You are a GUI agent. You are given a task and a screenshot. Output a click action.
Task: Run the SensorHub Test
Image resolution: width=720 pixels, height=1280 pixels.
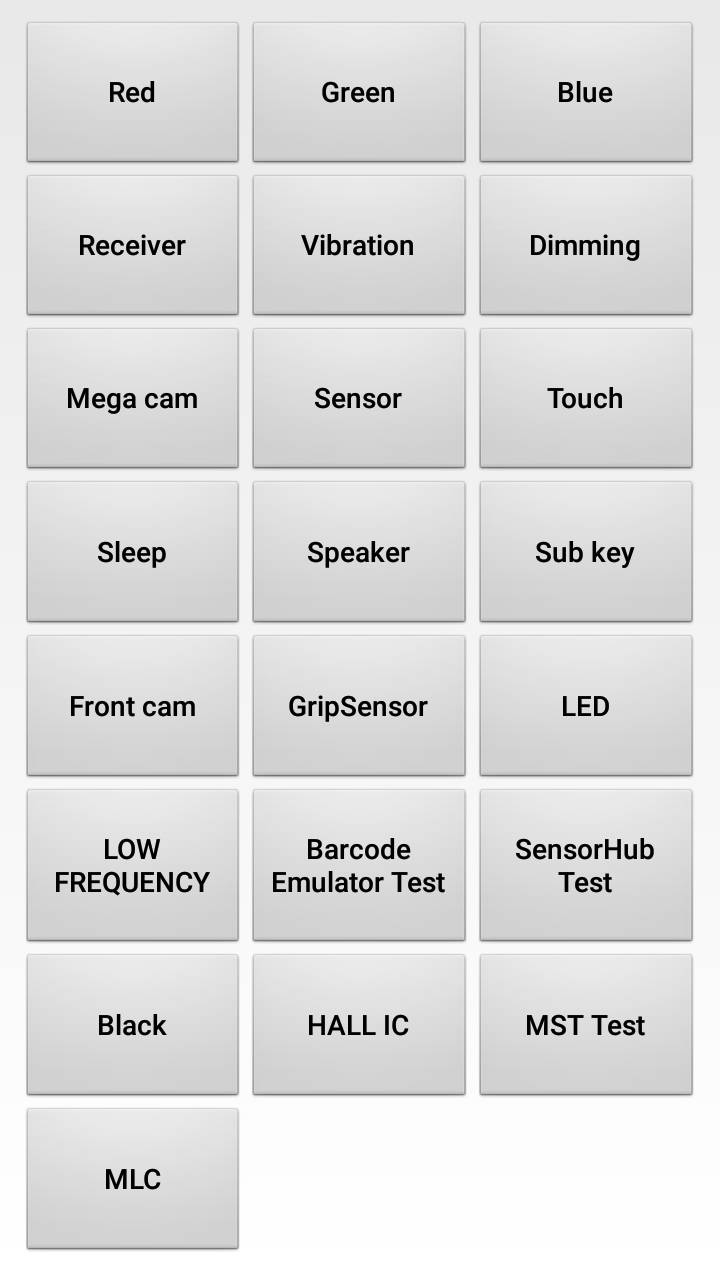[x=585, y=865]
